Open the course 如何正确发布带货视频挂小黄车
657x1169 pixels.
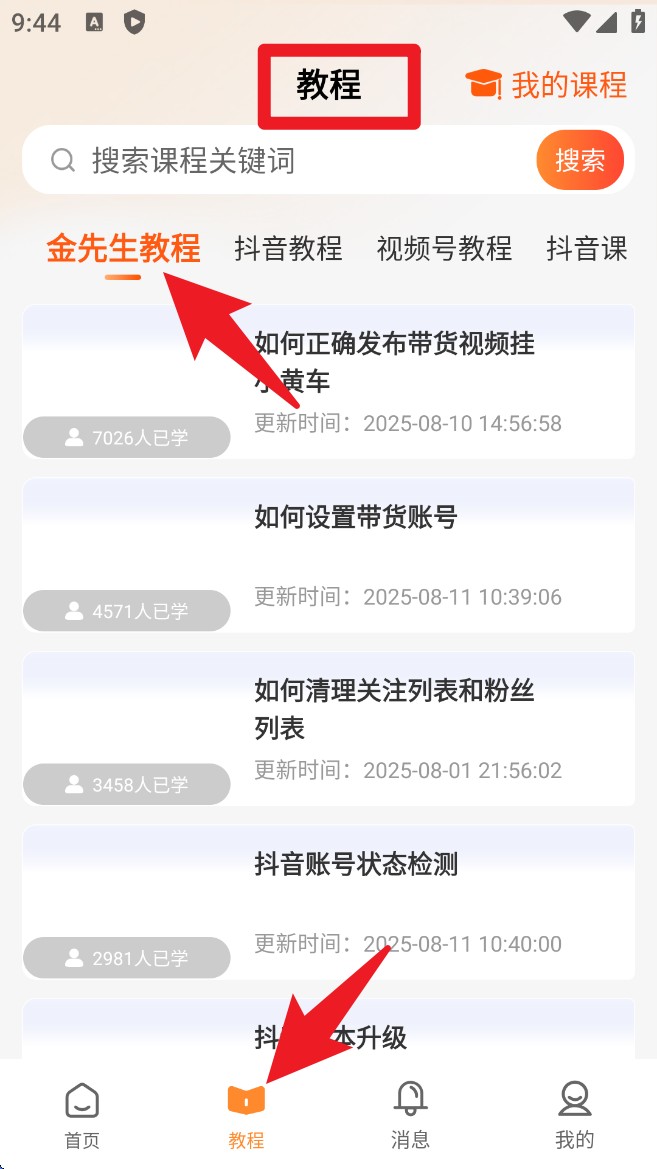[394, 361]
